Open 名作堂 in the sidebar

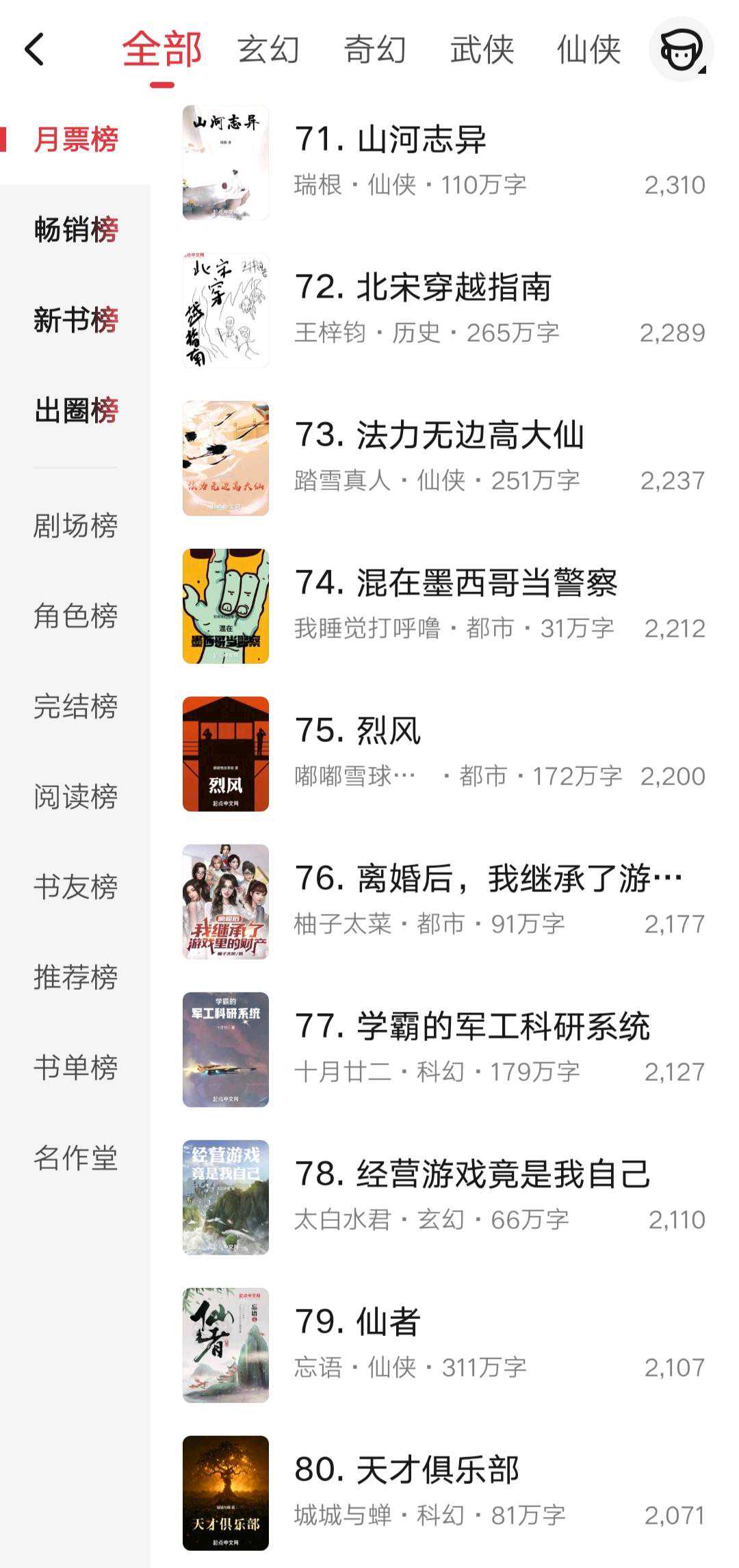point(76,1158)
